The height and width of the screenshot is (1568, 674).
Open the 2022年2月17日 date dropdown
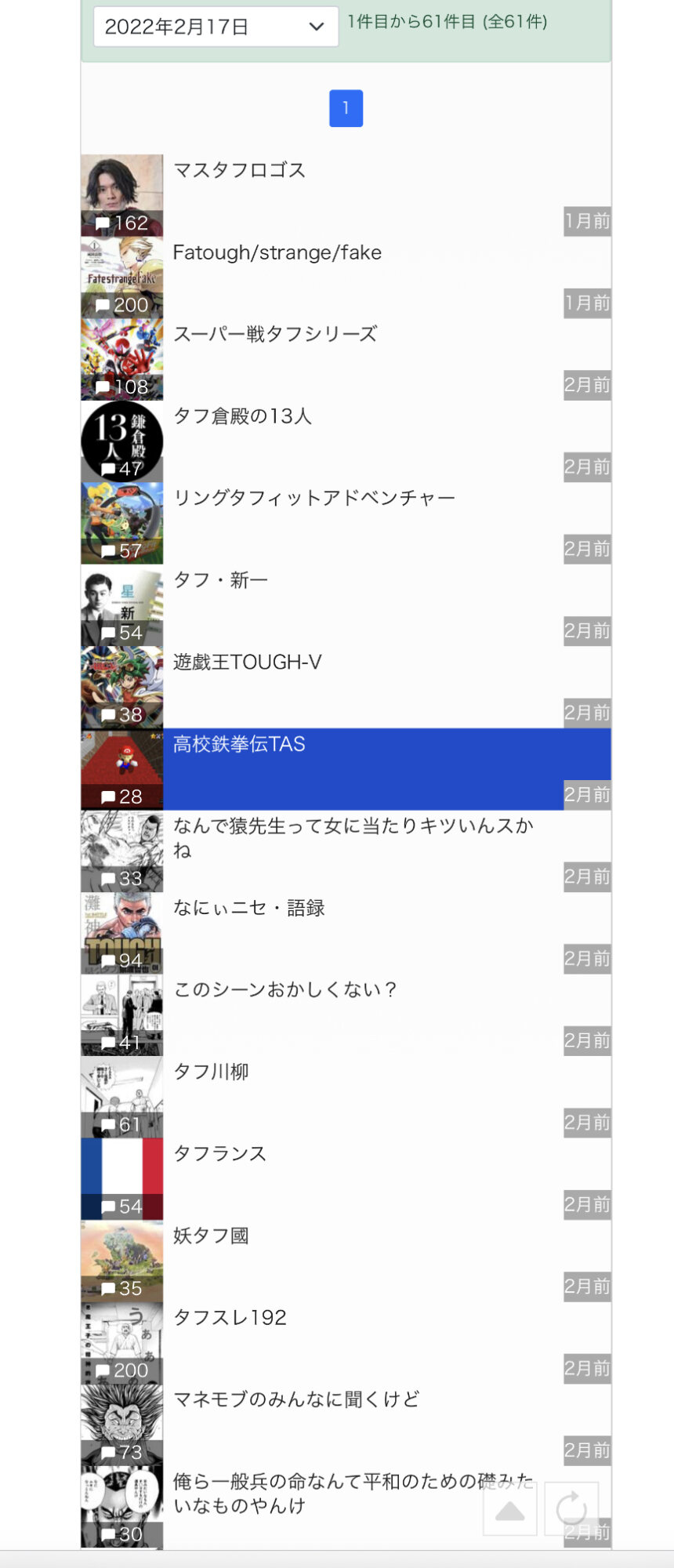click(216, 27)
